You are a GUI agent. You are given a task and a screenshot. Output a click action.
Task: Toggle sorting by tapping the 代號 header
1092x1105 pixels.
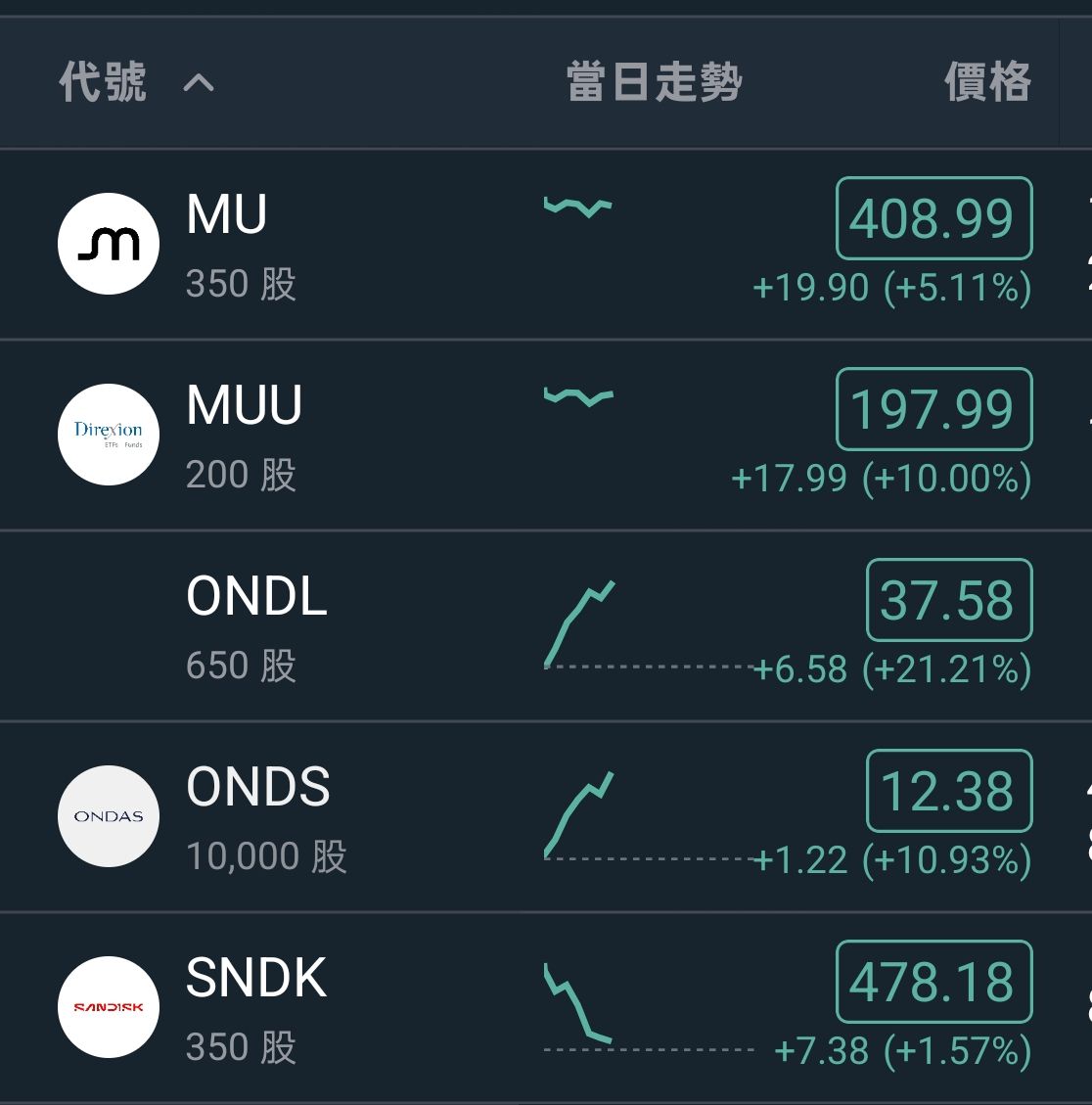pos(103,83)
